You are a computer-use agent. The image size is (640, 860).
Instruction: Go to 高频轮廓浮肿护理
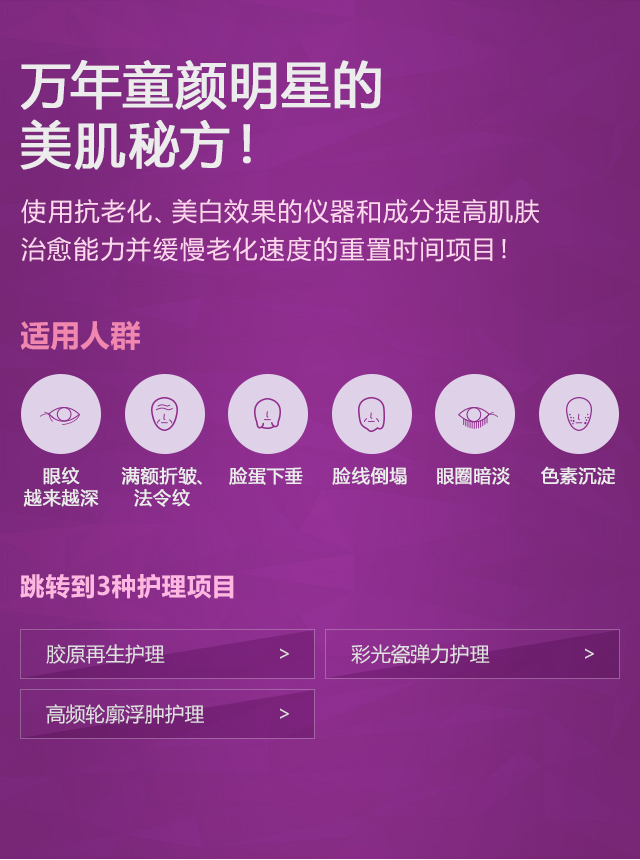[x=167, y=714]
